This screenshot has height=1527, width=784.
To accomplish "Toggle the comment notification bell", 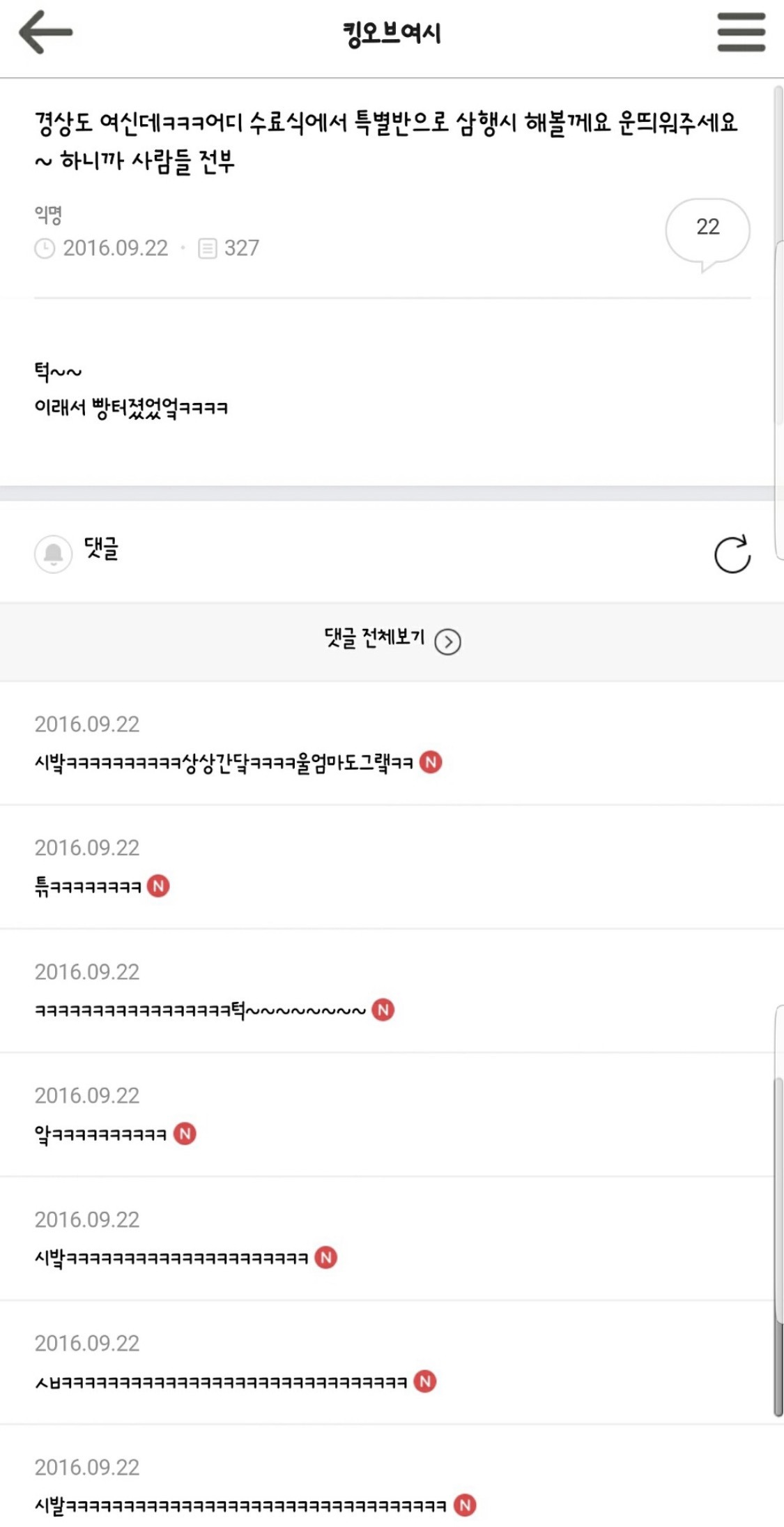I will 53,554.
